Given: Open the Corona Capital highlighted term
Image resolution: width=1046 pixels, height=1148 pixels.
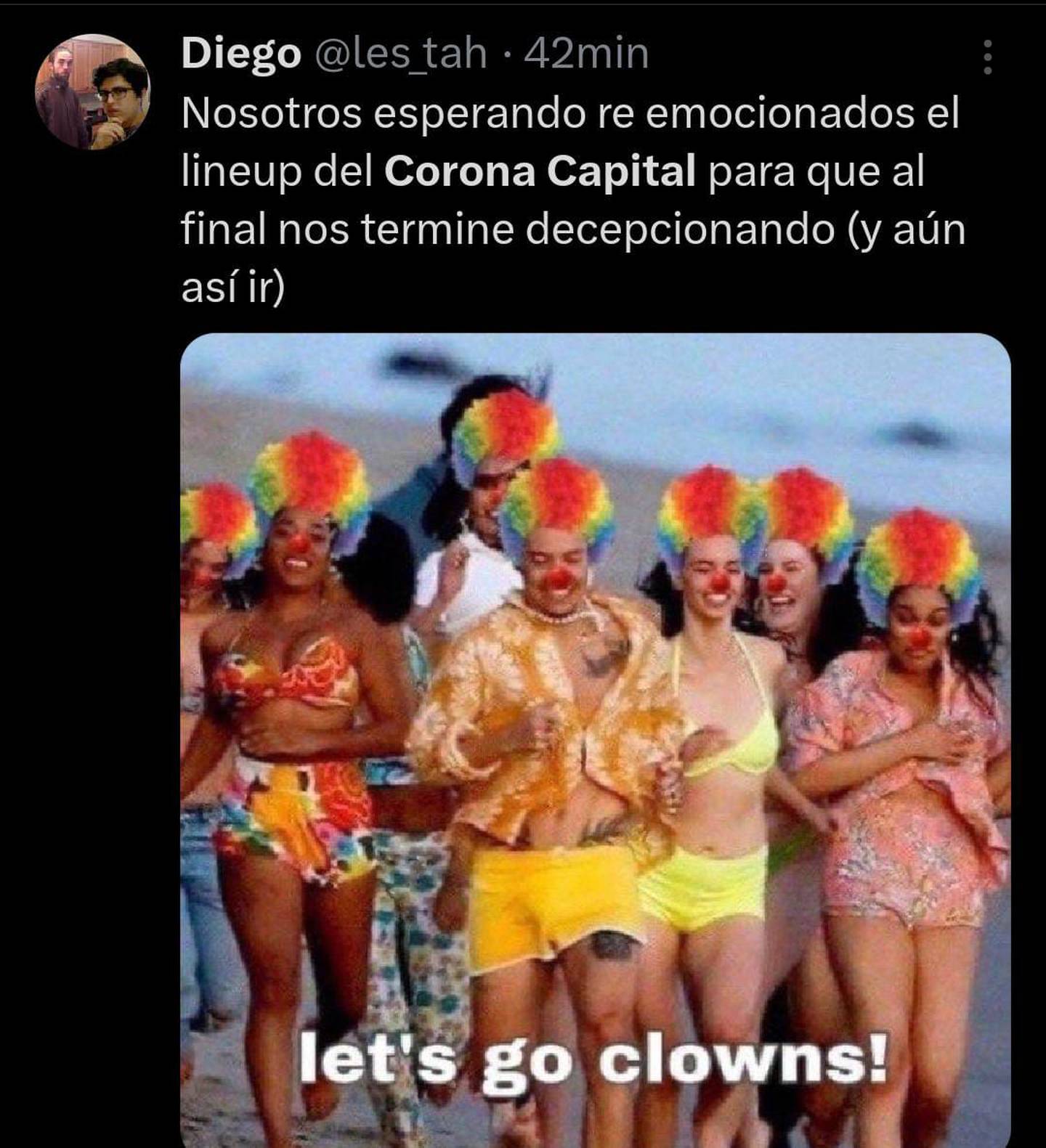Looking at the screenshot, I should 540,171.
